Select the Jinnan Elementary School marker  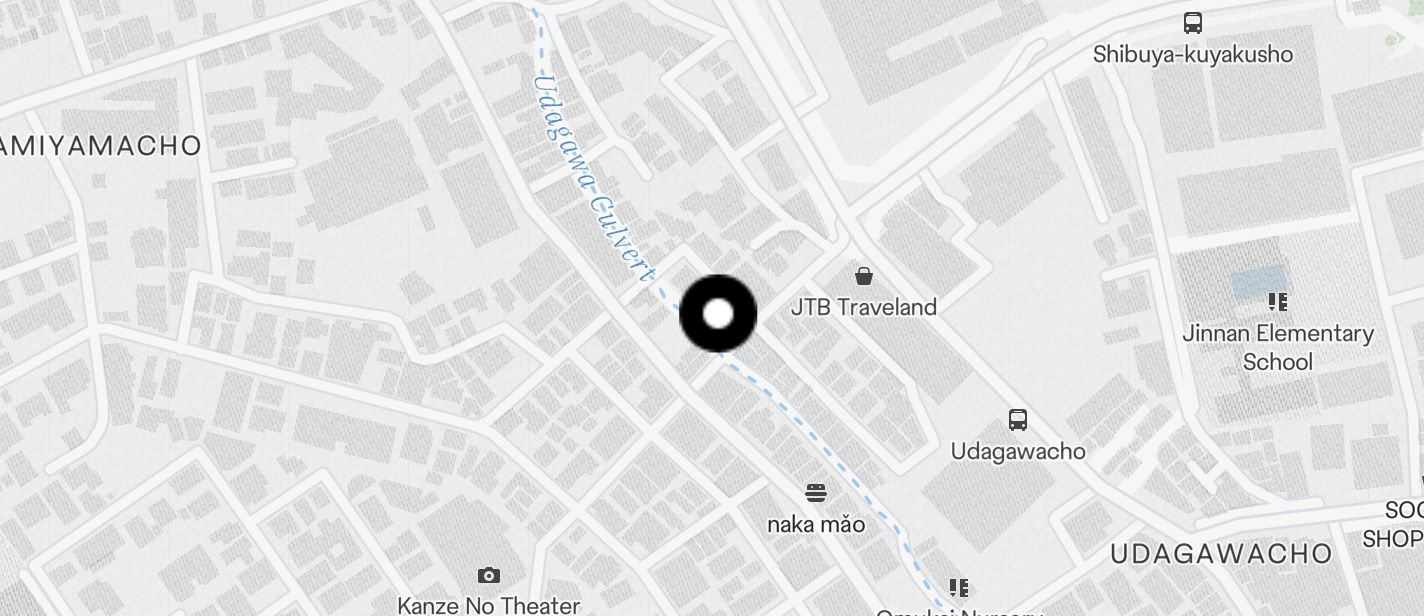pyautogui.click(x=1277, y=301)
